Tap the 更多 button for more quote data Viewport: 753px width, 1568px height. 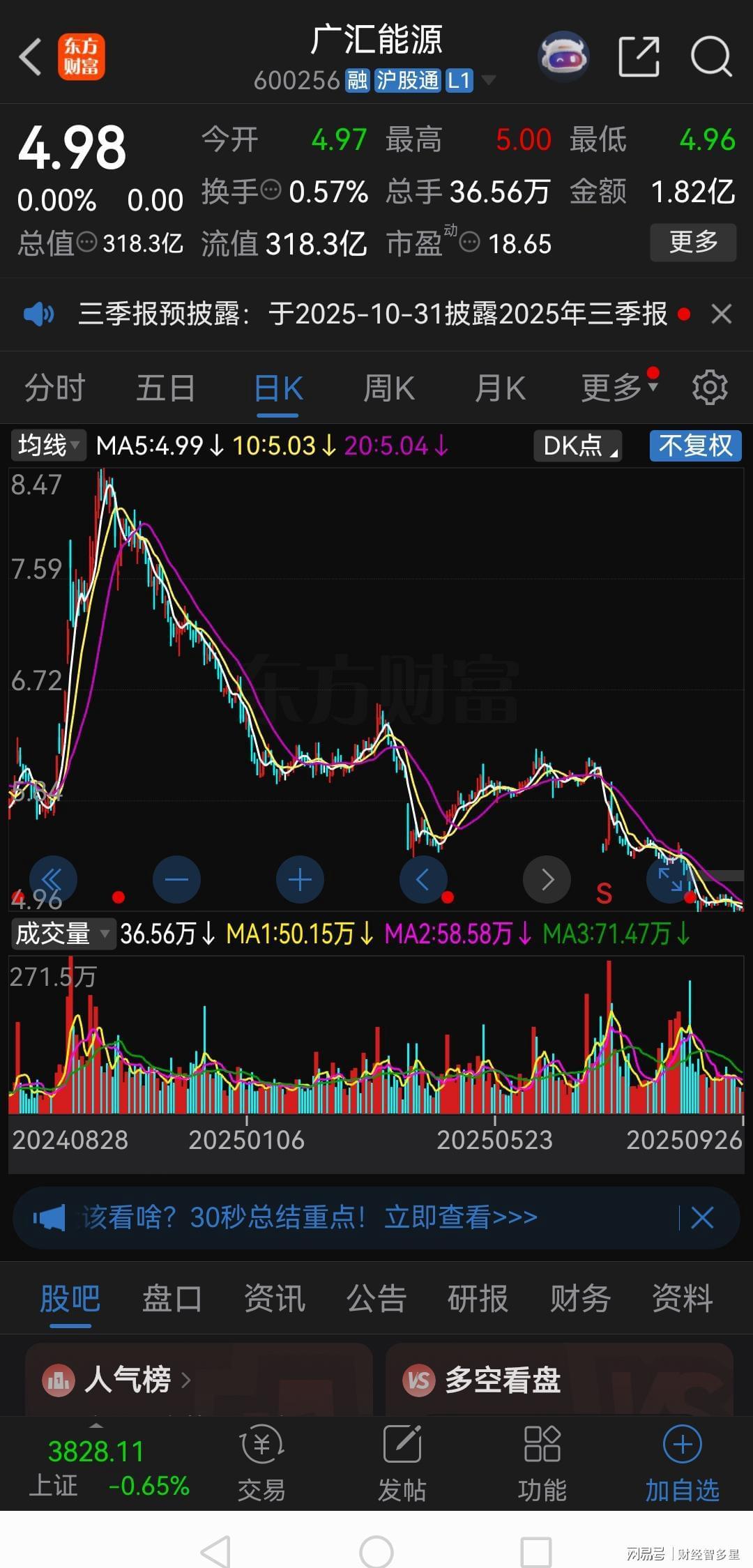click(692, 242)
